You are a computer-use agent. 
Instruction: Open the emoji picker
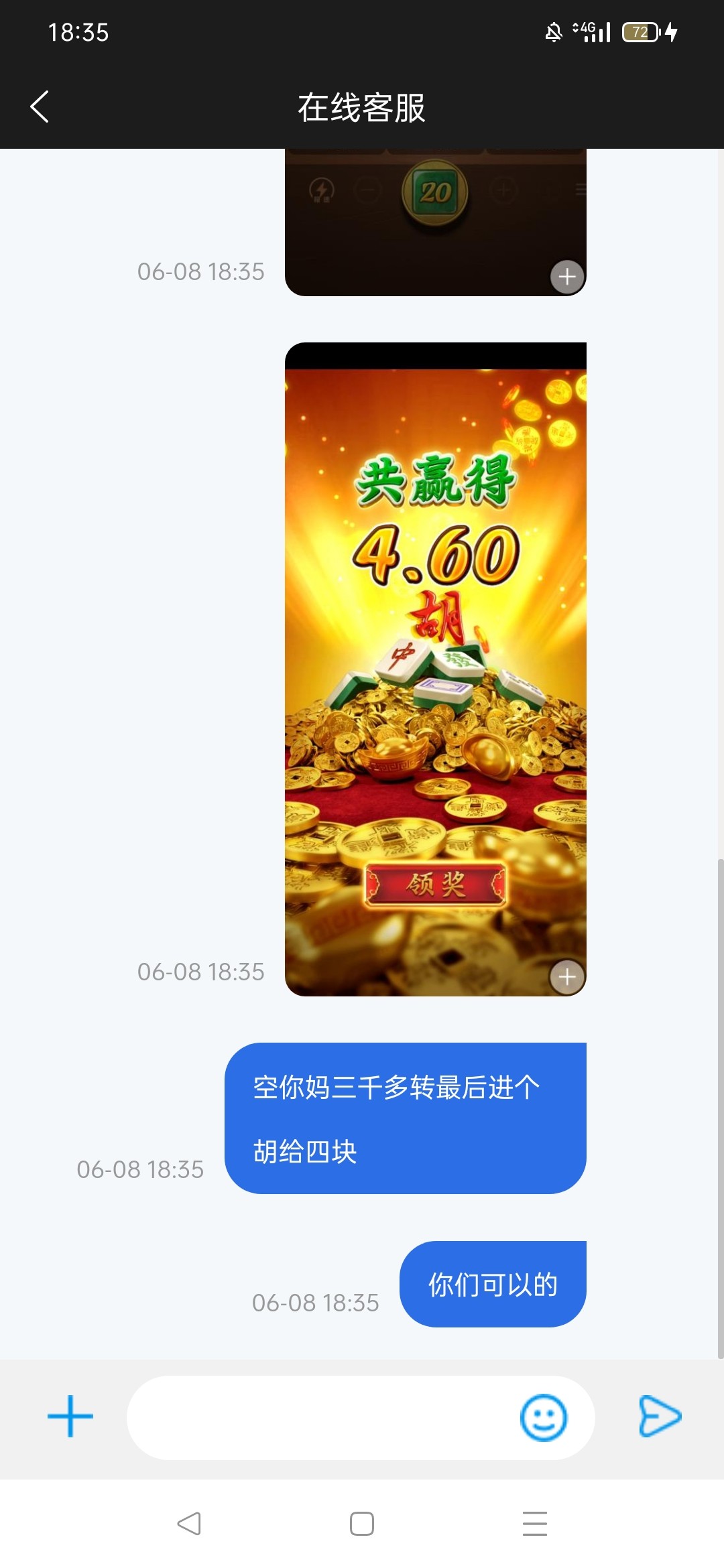click(544, 1417)
